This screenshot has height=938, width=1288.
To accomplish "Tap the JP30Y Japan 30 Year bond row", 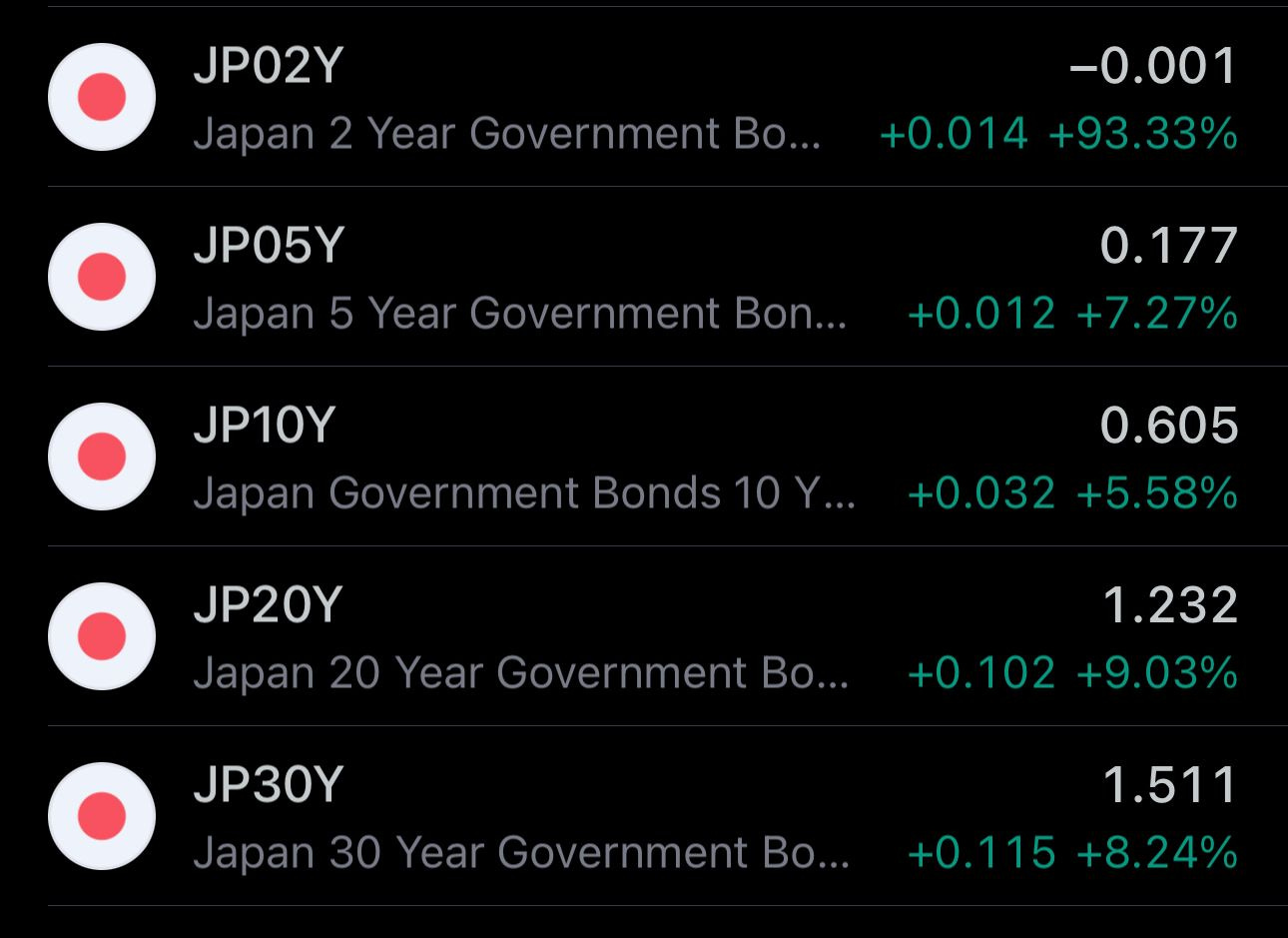I will [644, 816].
